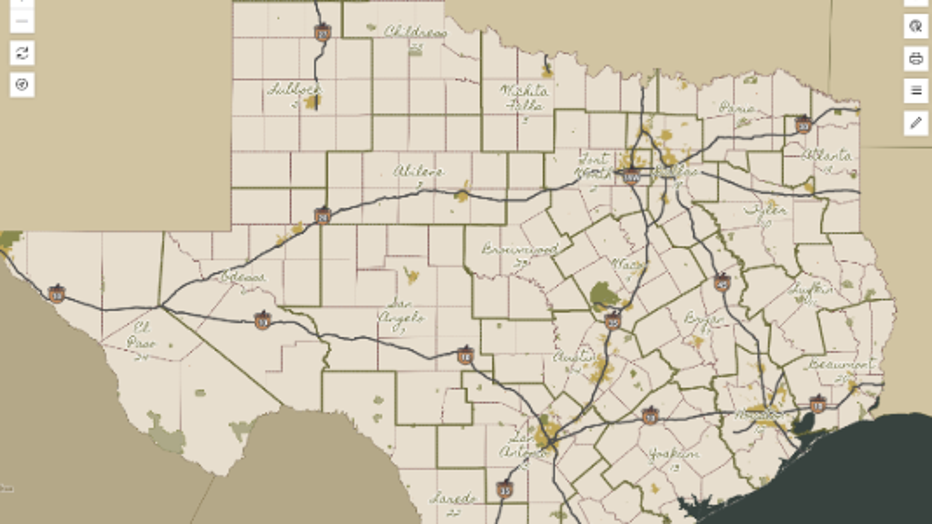This screenshot has height=524, width=932.
Task: Open the pencil drawing tool
Action: [915, 123]
